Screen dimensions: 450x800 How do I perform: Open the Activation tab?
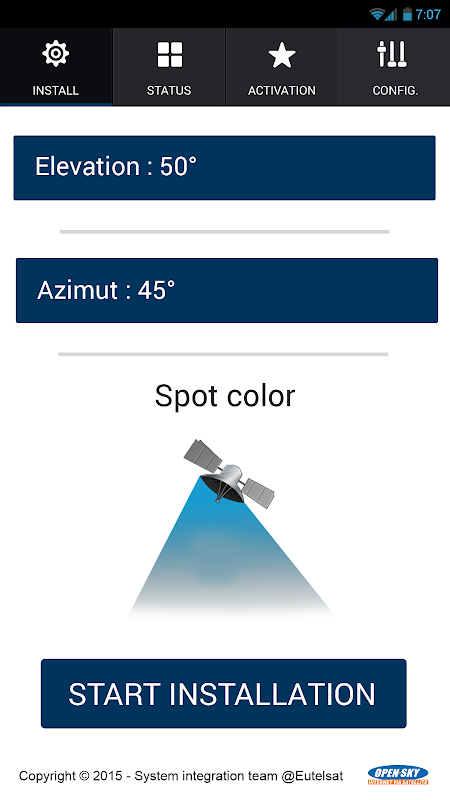pyautogui.click(x=282, y=67)
